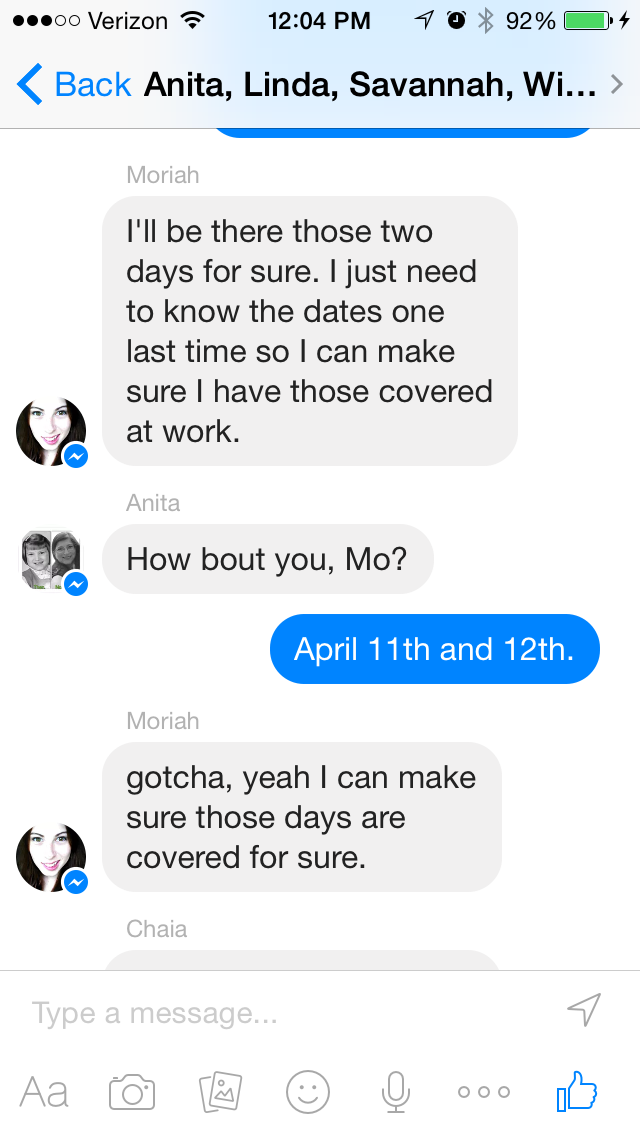Open the Aa text keyboard option

pyautogui.click(x=44, y=1091)
